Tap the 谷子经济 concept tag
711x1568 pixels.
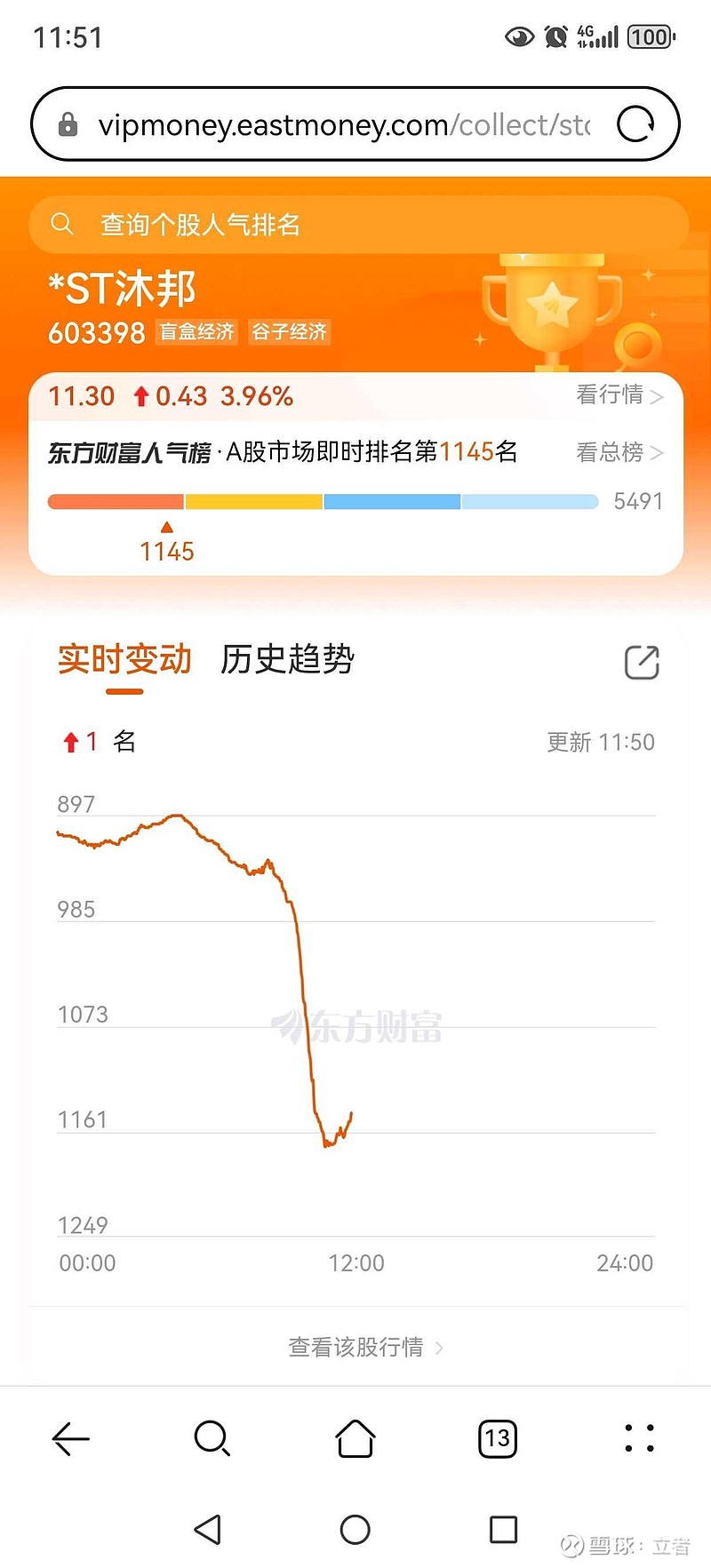click(289, 332)
